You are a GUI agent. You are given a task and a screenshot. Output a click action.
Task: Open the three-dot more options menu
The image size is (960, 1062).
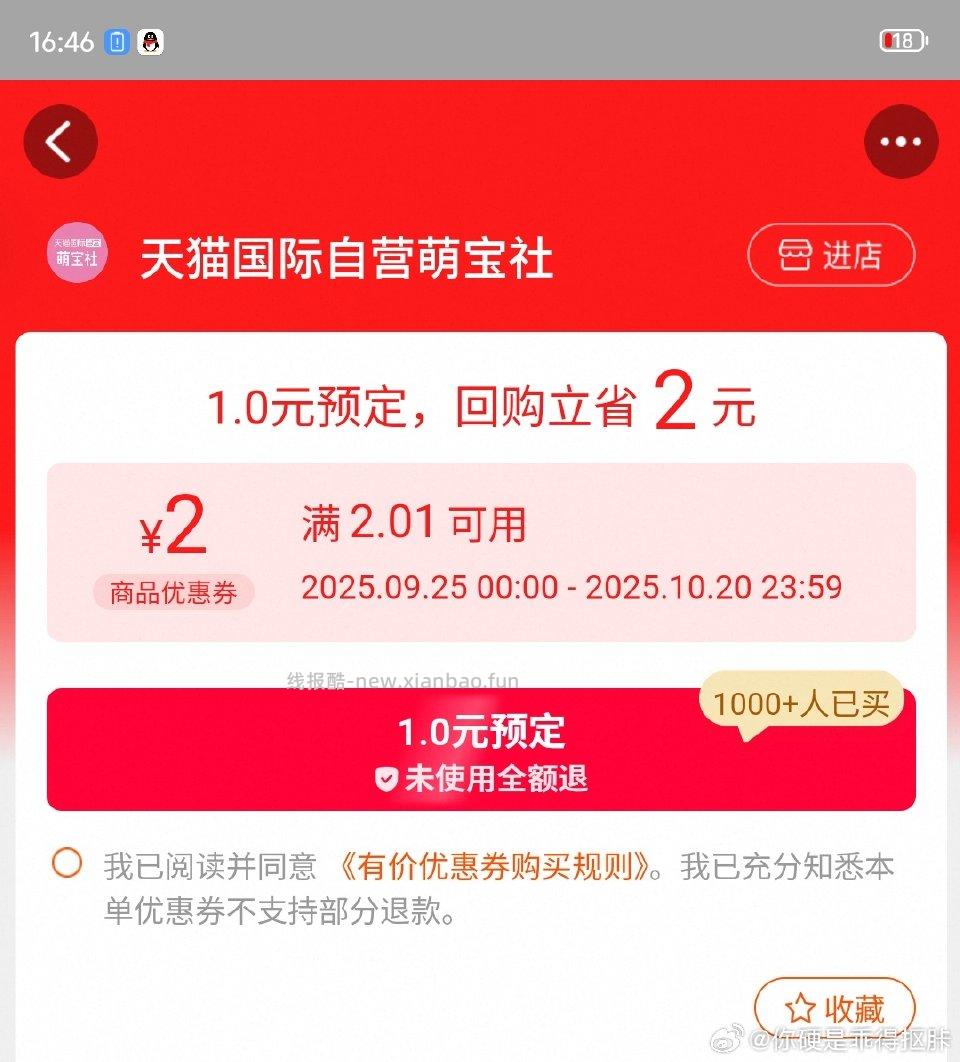pos(899,141)
